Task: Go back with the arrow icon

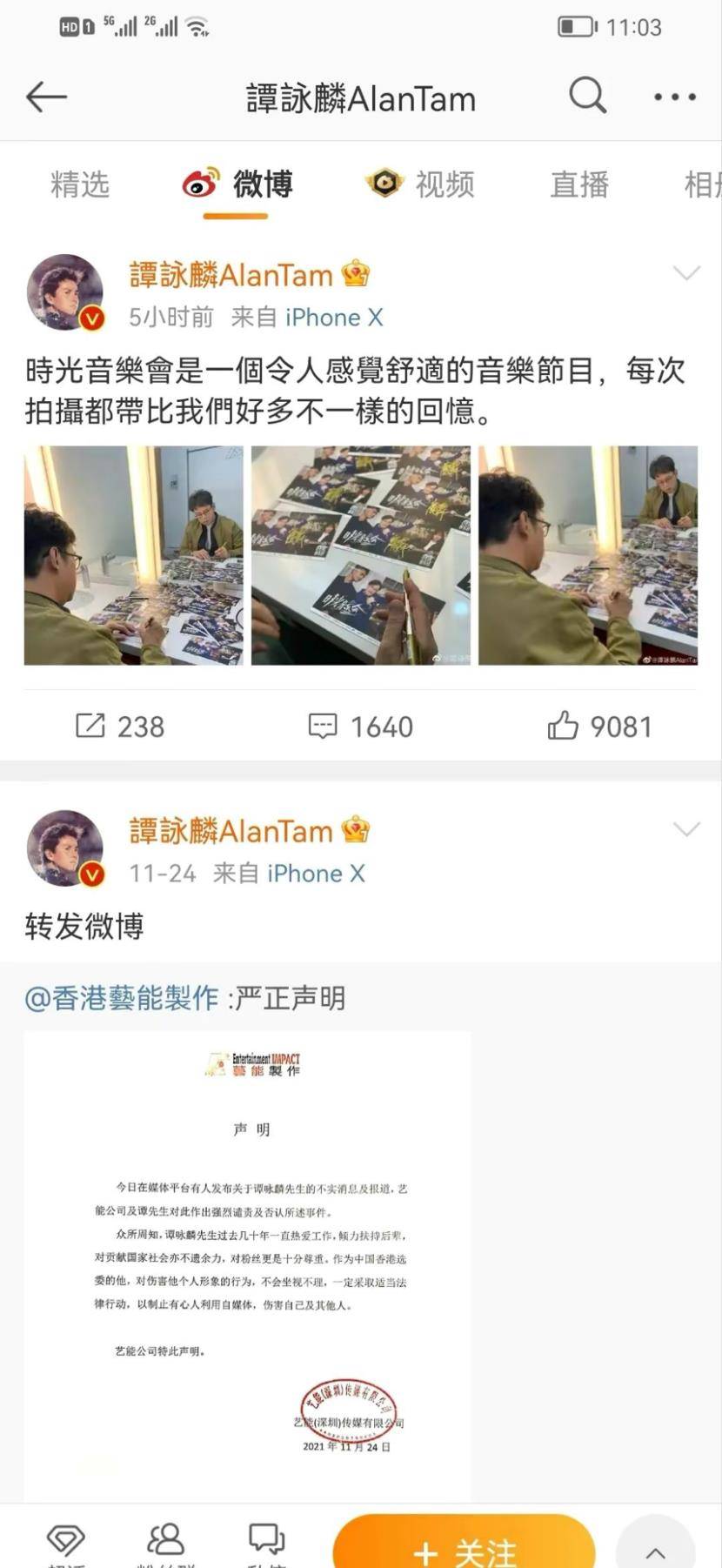Action: pos(46,97)
